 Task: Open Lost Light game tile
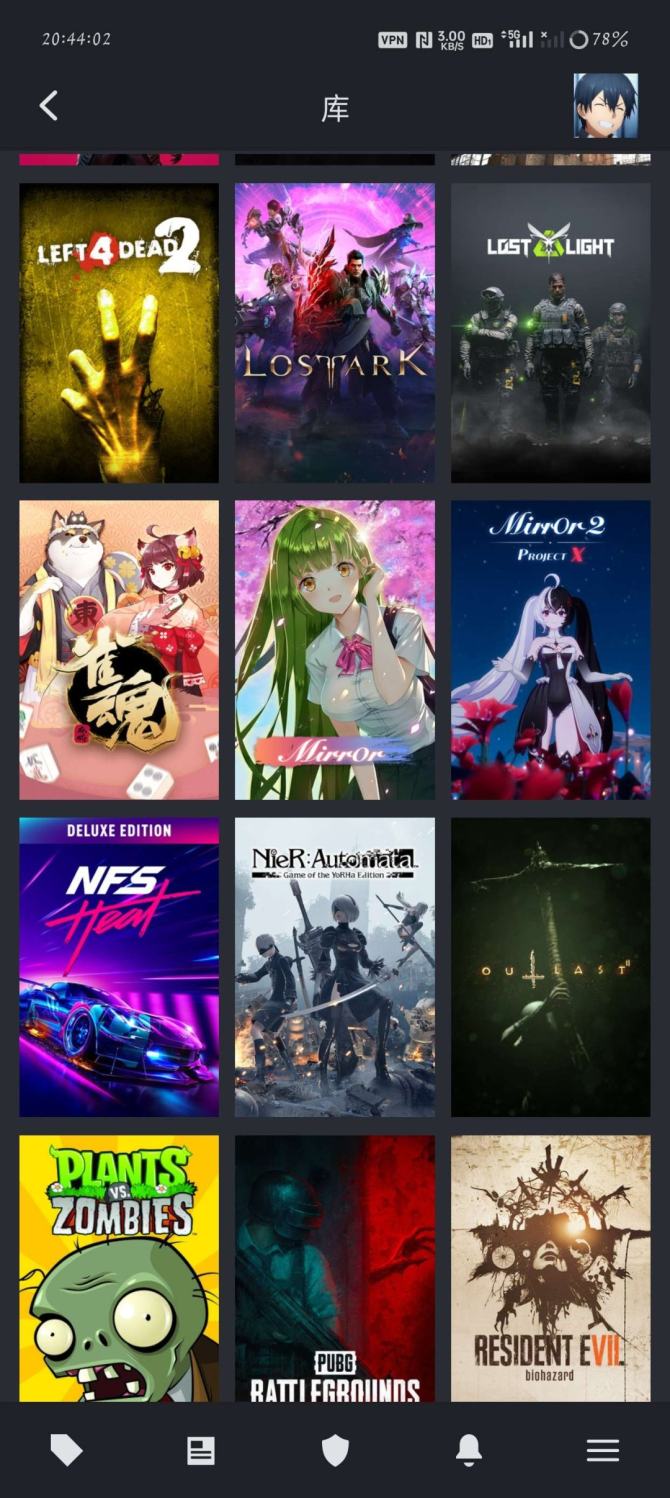(x=550, y=332)
